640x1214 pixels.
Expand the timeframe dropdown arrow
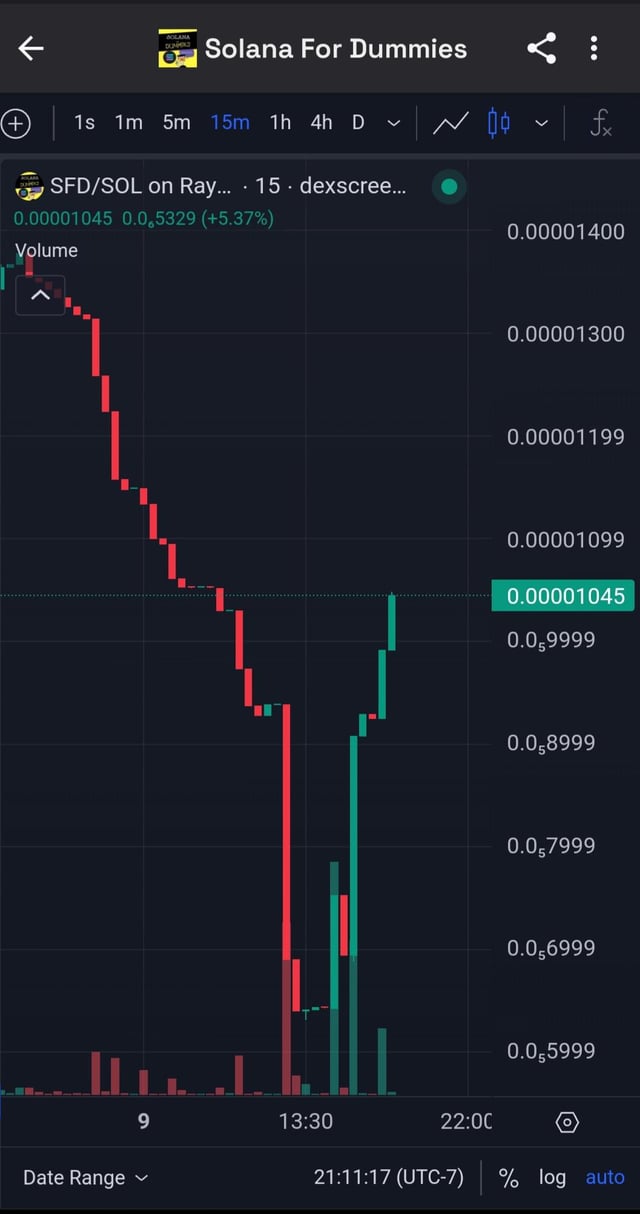[393, 123]
